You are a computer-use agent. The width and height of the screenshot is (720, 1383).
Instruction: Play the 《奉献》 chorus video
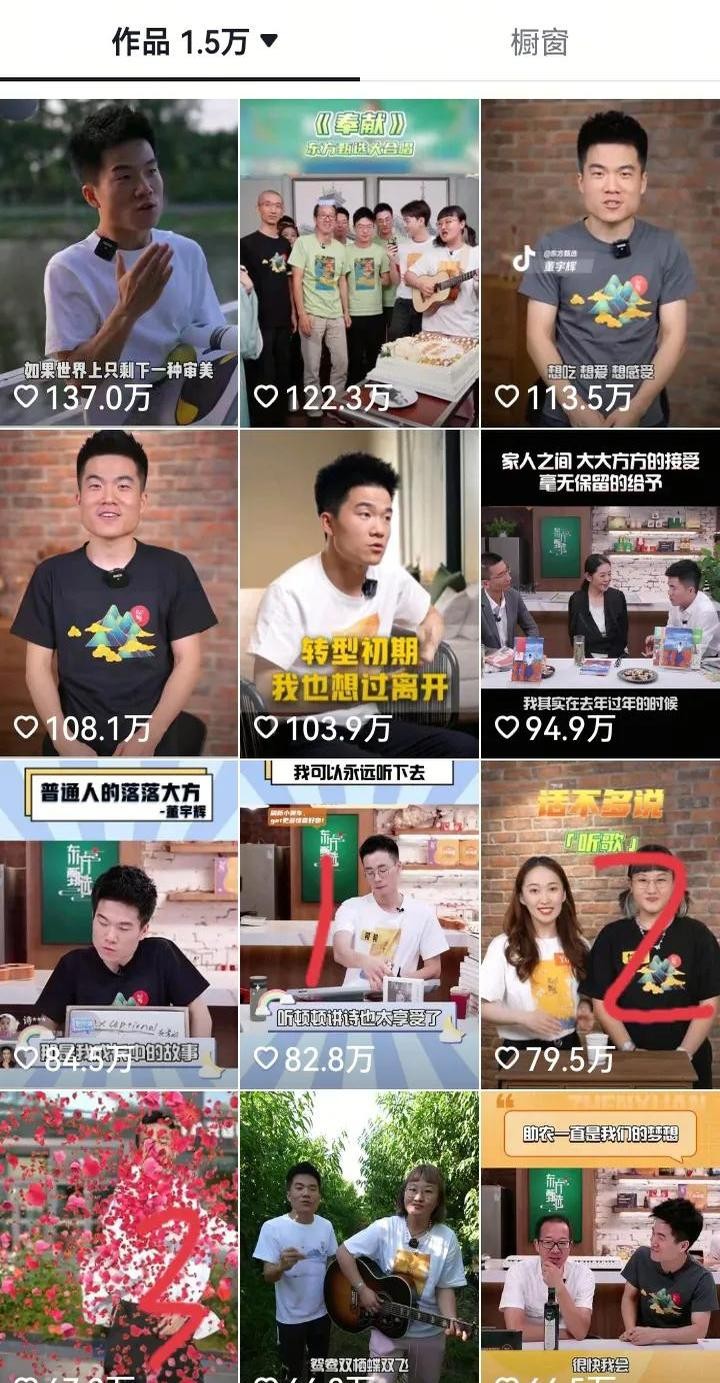[360, 263]
